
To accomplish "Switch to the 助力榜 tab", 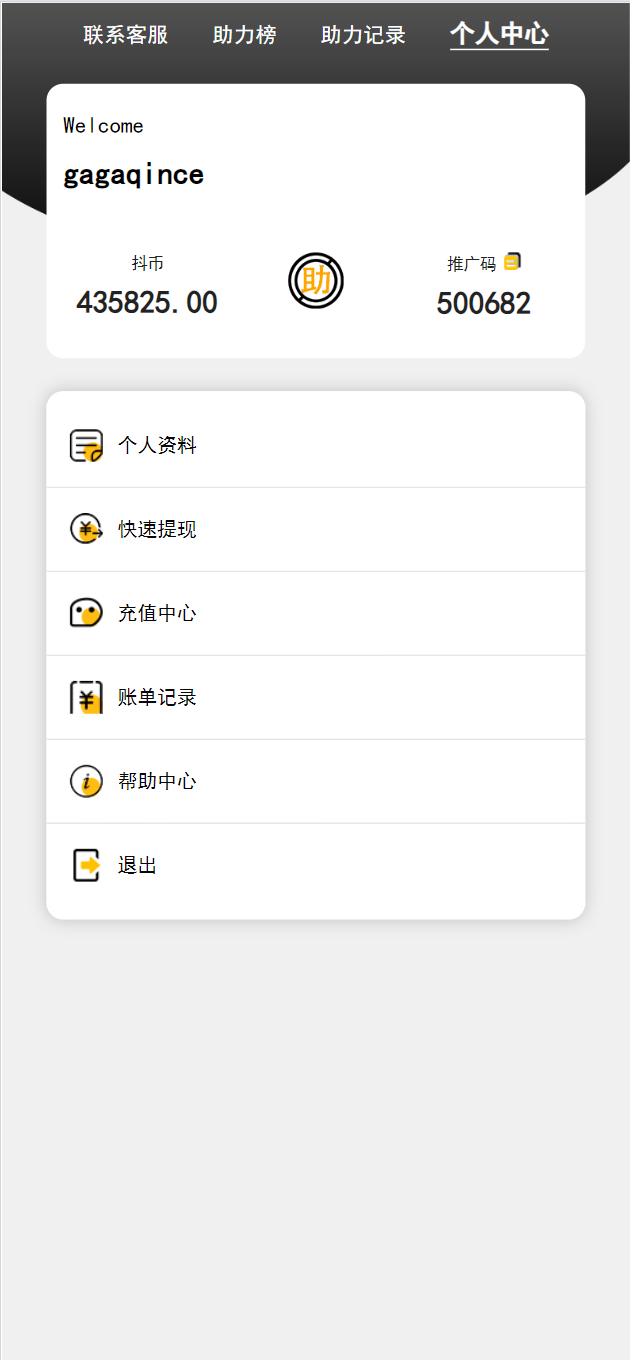I will click(x=245, y=35).
